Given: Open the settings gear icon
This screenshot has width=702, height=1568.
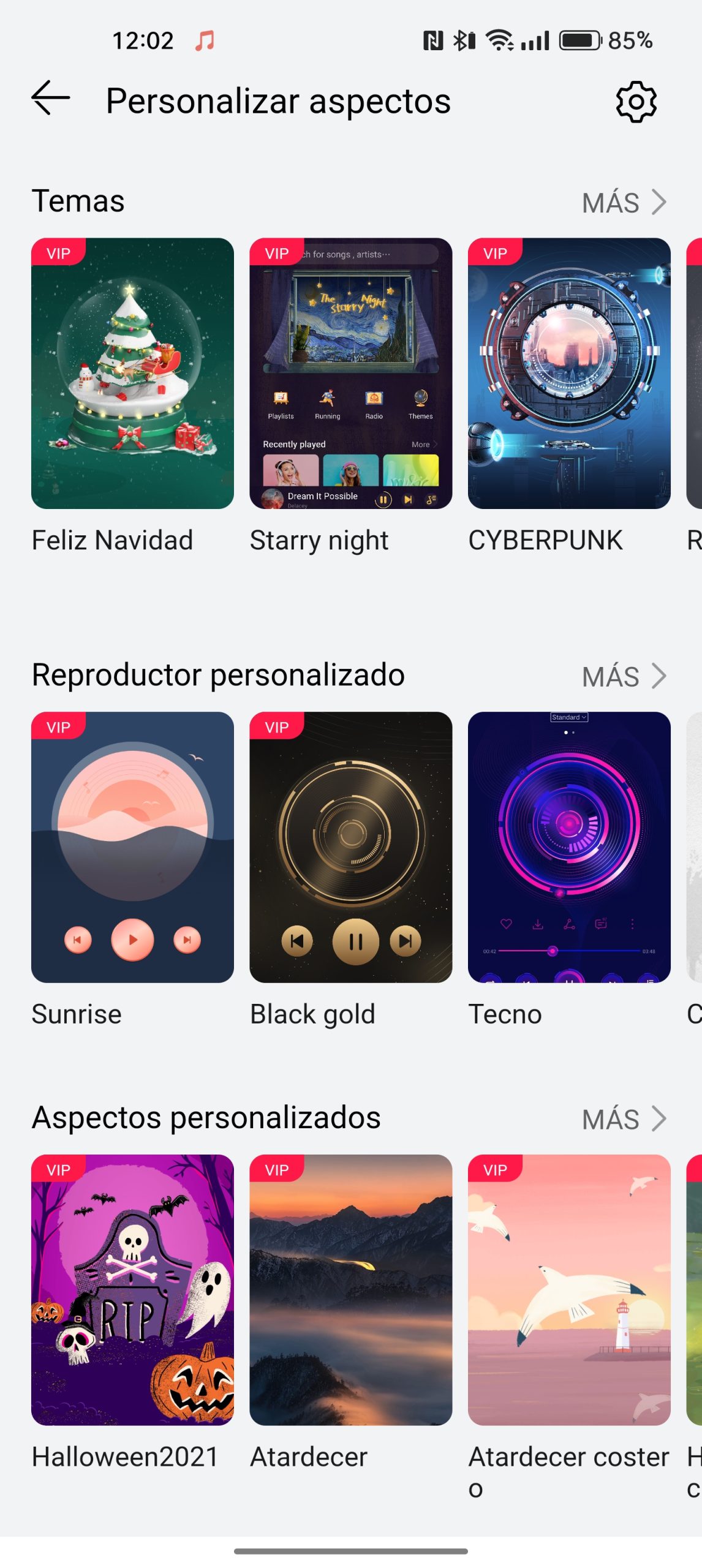Looking at the screenshot, I should pyautogui.click(x=636, y=102).
